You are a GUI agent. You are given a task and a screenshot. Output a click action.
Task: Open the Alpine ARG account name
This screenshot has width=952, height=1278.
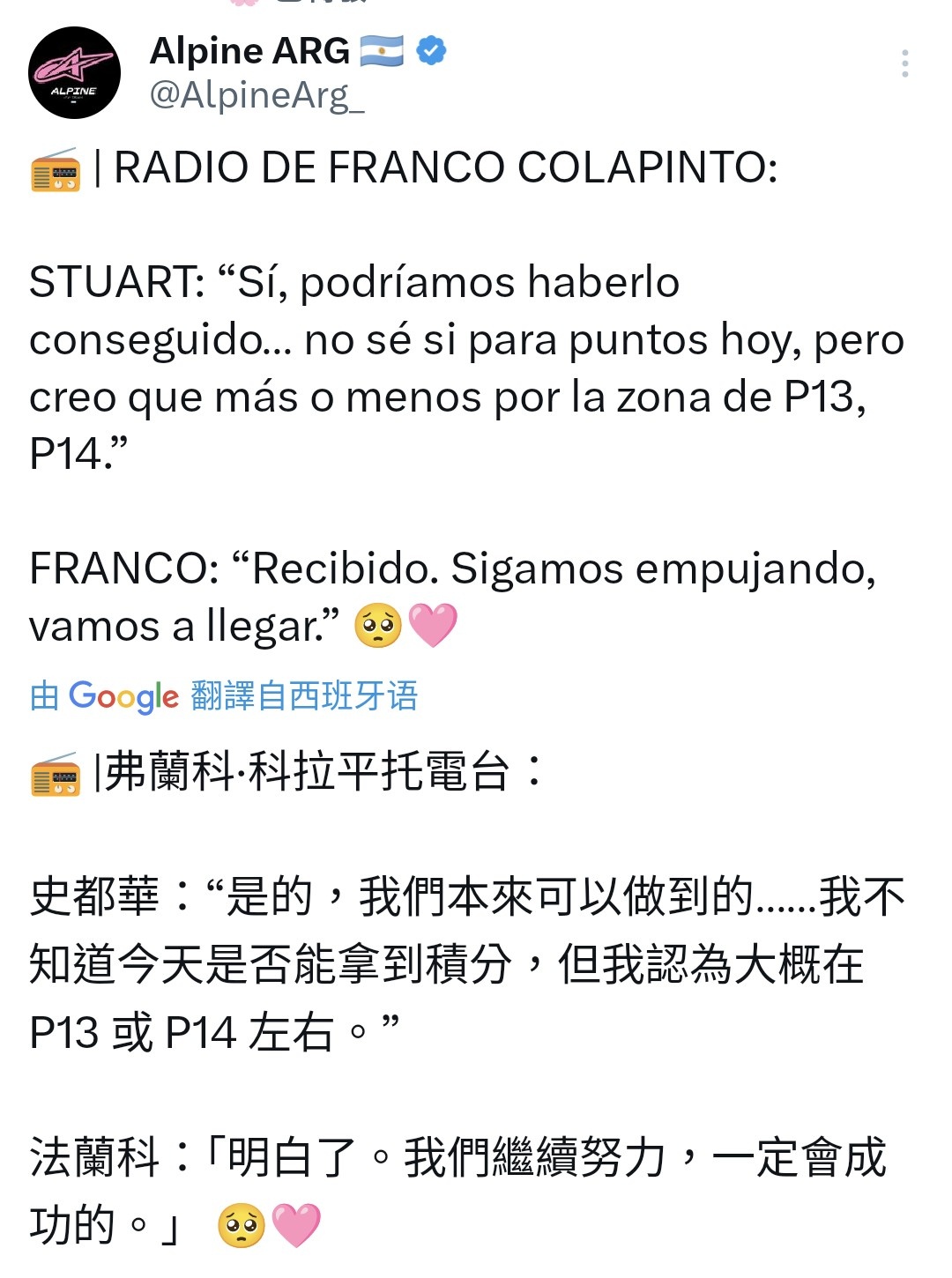click(x=250, y=51)
